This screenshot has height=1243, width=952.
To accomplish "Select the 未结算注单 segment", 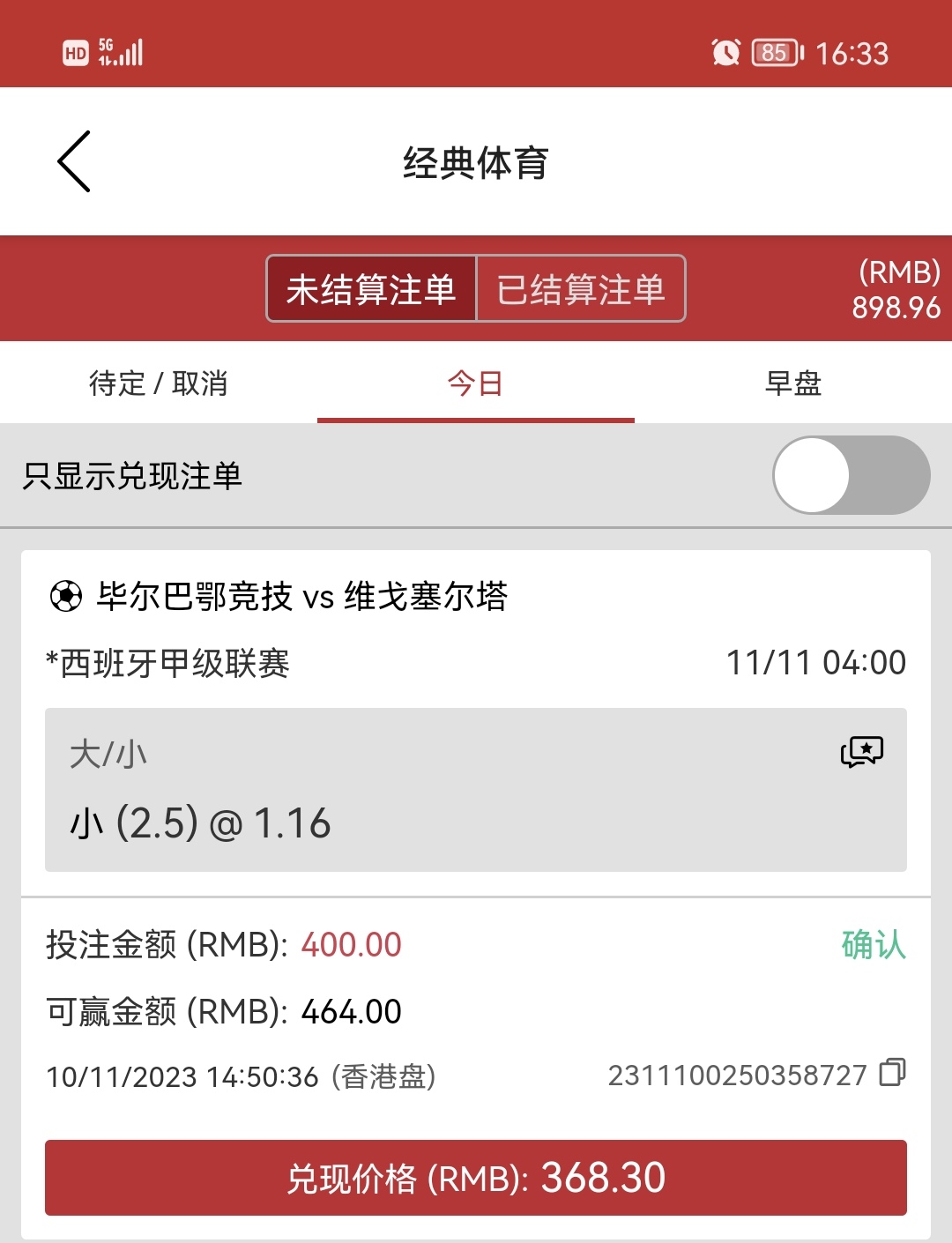I will point(371,289).
